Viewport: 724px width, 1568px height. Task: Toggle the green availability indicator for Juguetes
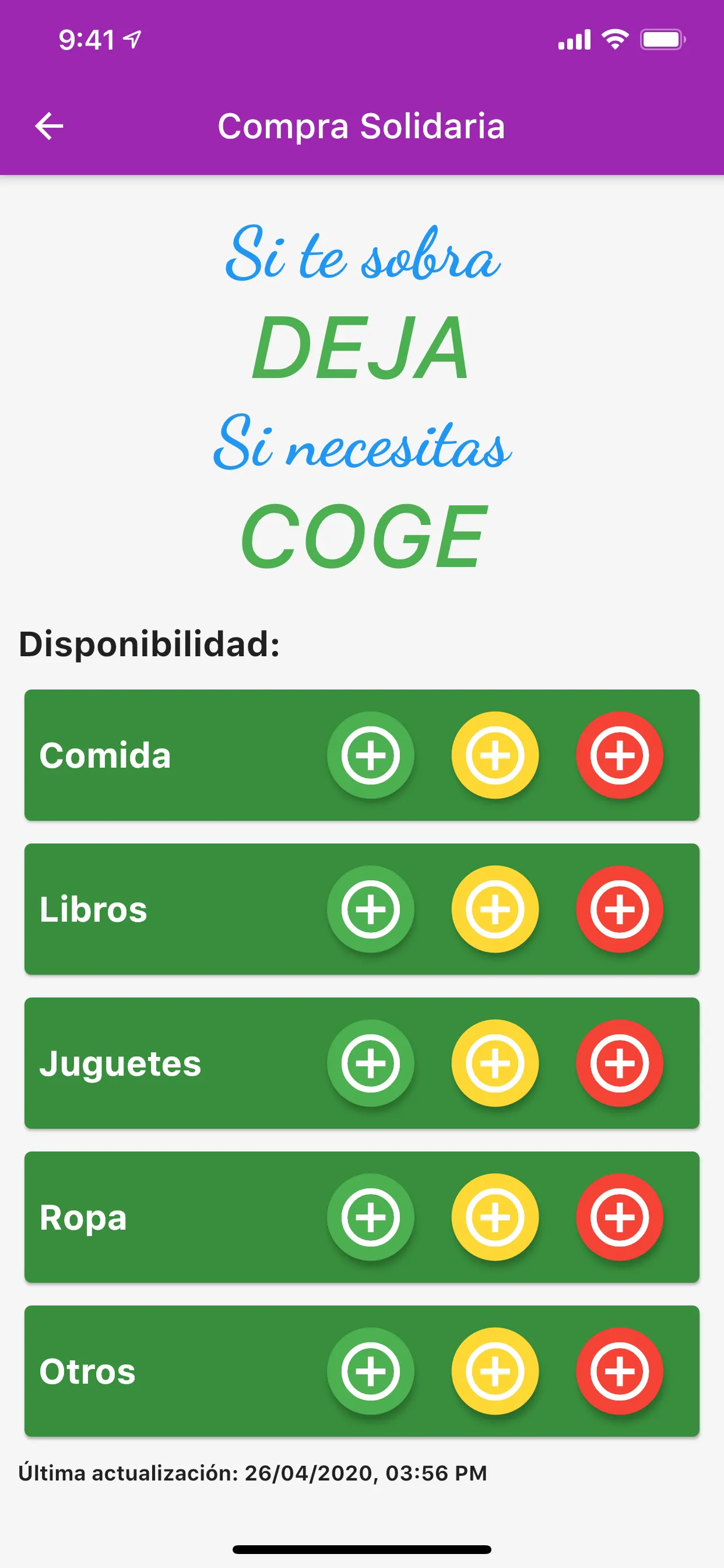pyautogui.click(x=370, y=1063)
